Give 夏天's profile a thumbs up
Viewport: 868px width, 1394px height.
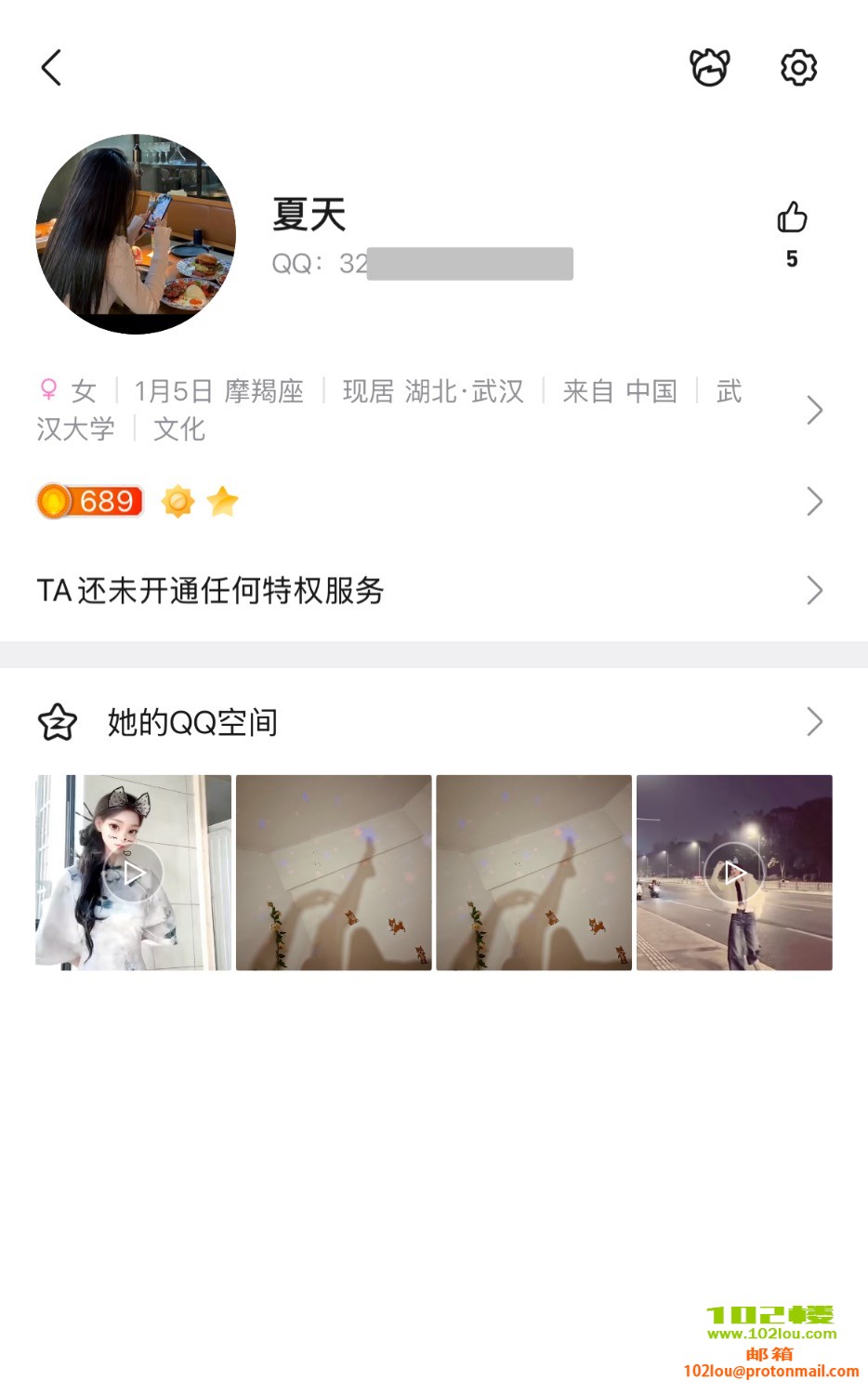tap(792, 218)
